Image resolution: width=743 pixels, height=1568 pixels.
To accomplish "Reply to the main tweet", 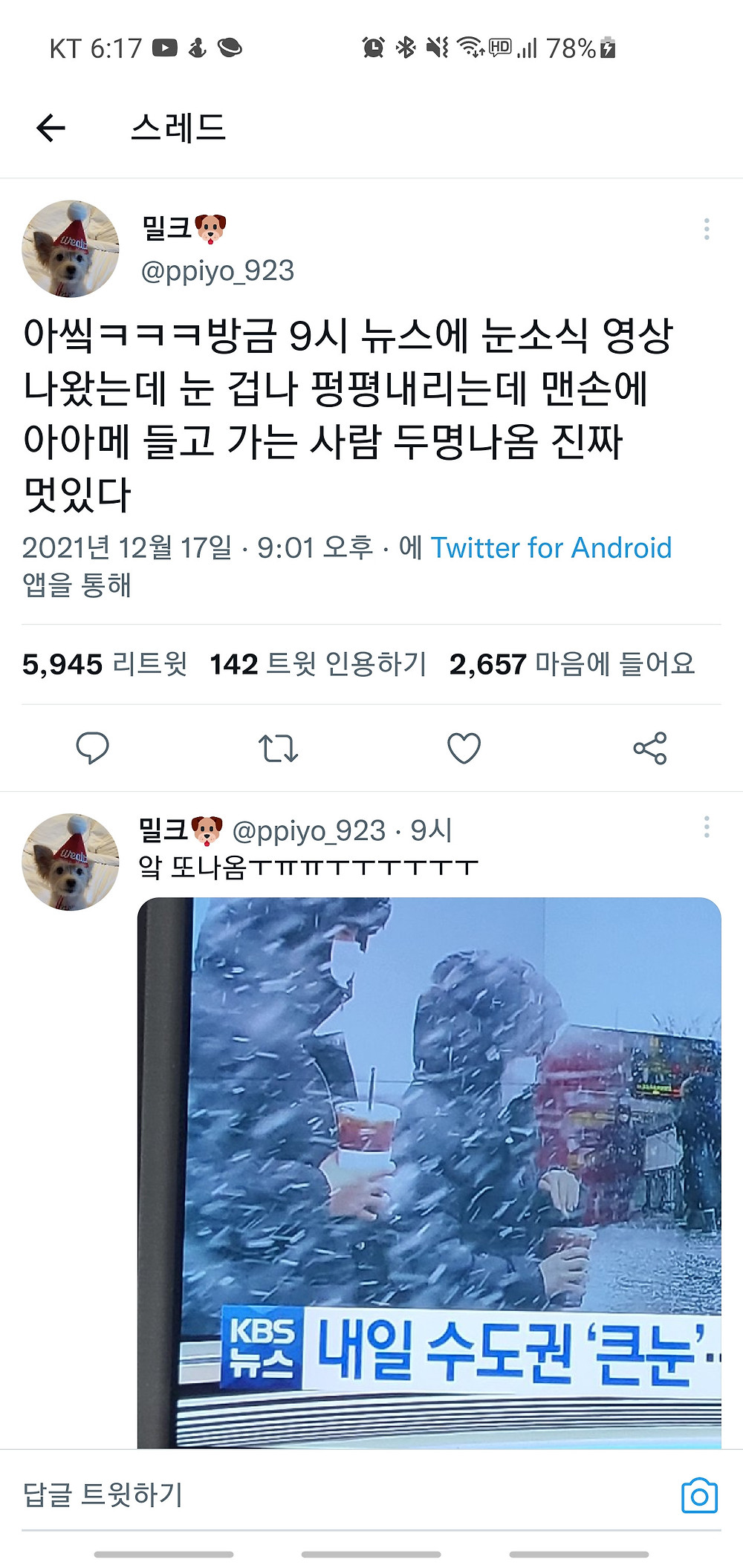I will click(x=93, y=748).
